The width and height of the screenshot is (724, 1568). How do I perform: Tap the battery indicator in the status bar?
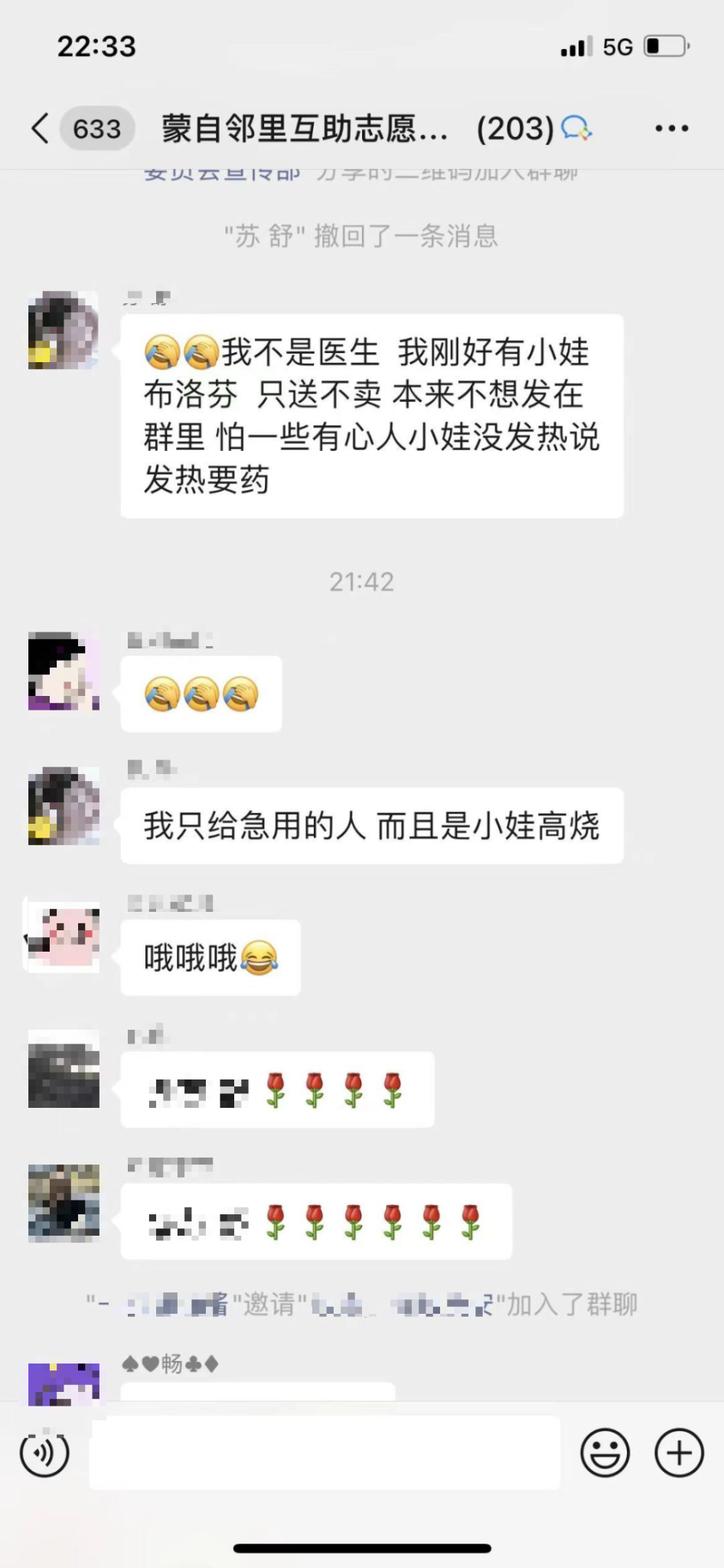coord(664,47)
